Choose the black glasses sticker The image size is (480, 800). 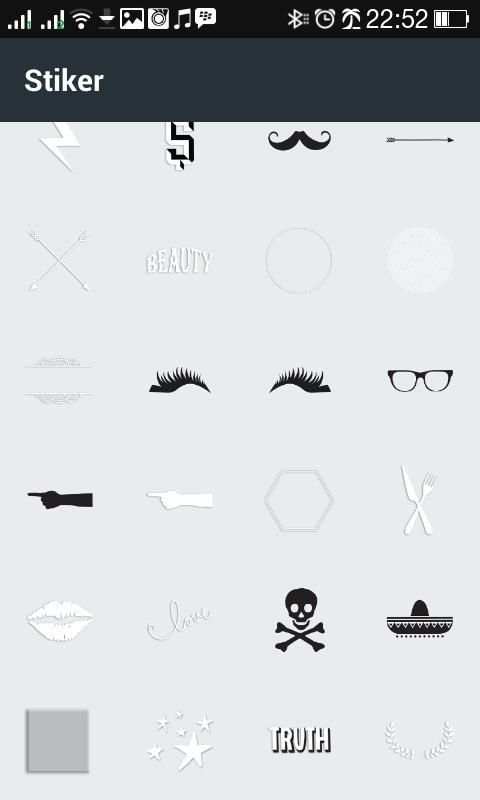pos(420,381)
